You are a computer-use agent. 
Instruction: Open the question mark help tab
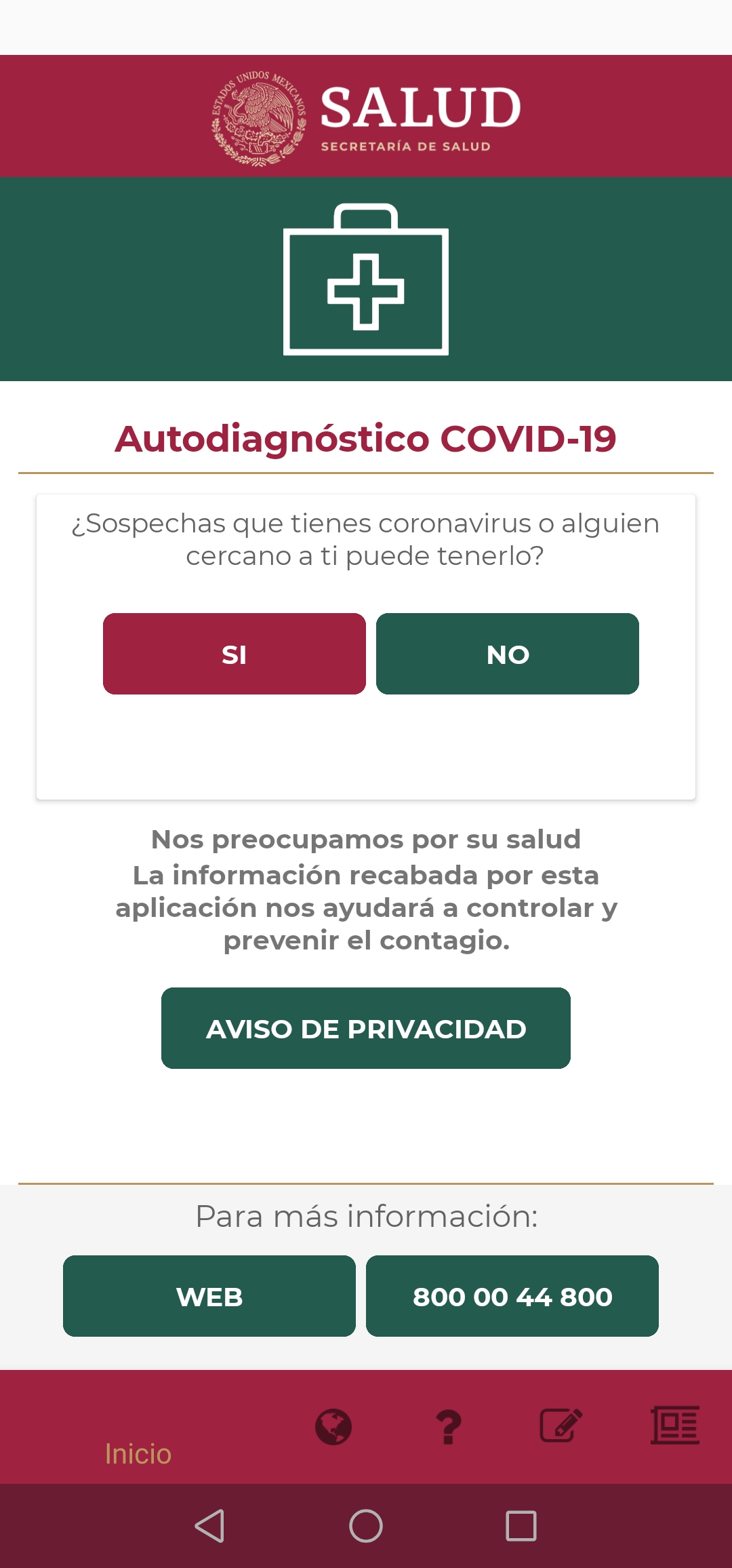click(448, 1427)
